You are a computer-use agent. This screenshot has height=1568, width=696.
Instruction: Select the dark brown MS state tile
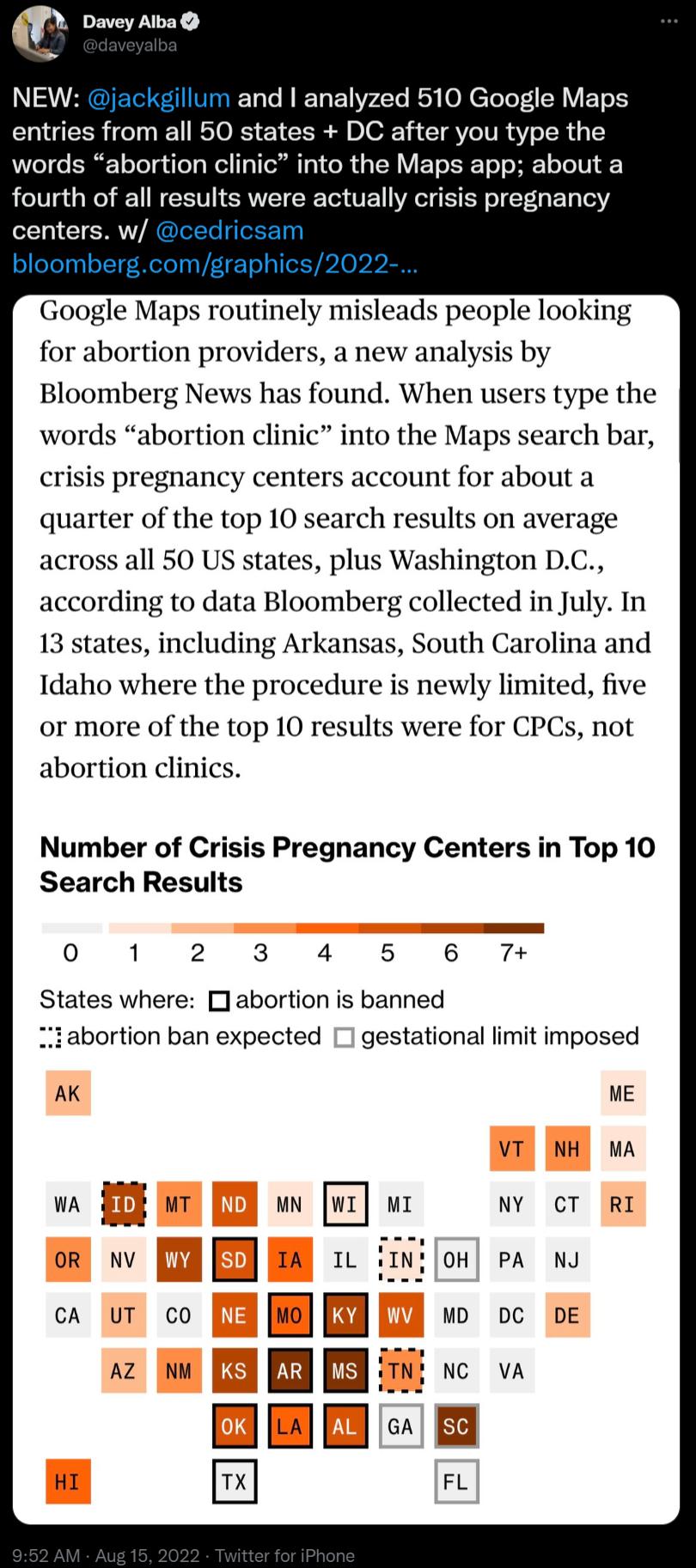[345, 1370]
